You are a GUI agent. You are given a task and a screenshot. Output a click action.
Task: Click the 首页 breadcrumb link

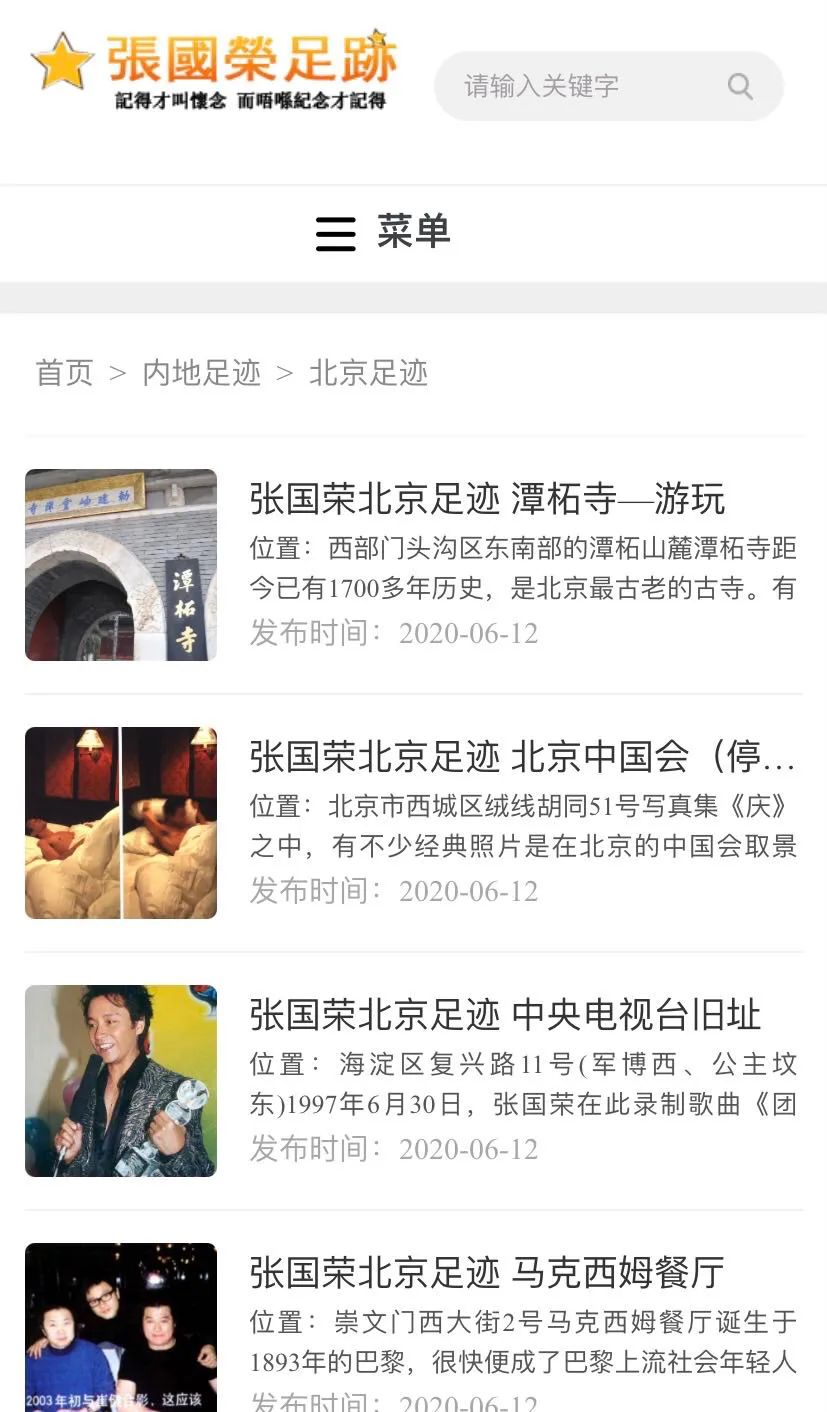point(64,373)
